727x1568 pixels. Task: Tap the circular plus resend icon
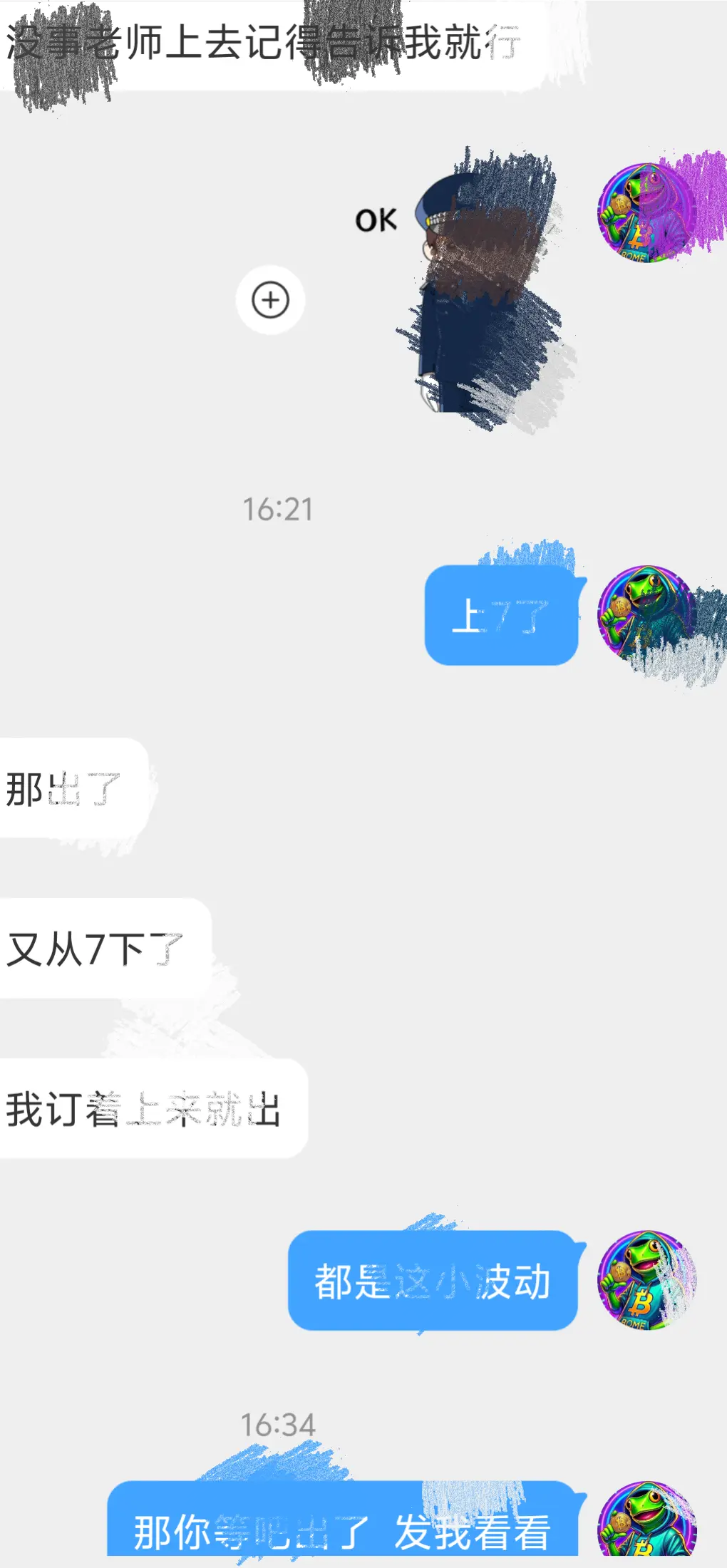point(272,300)
